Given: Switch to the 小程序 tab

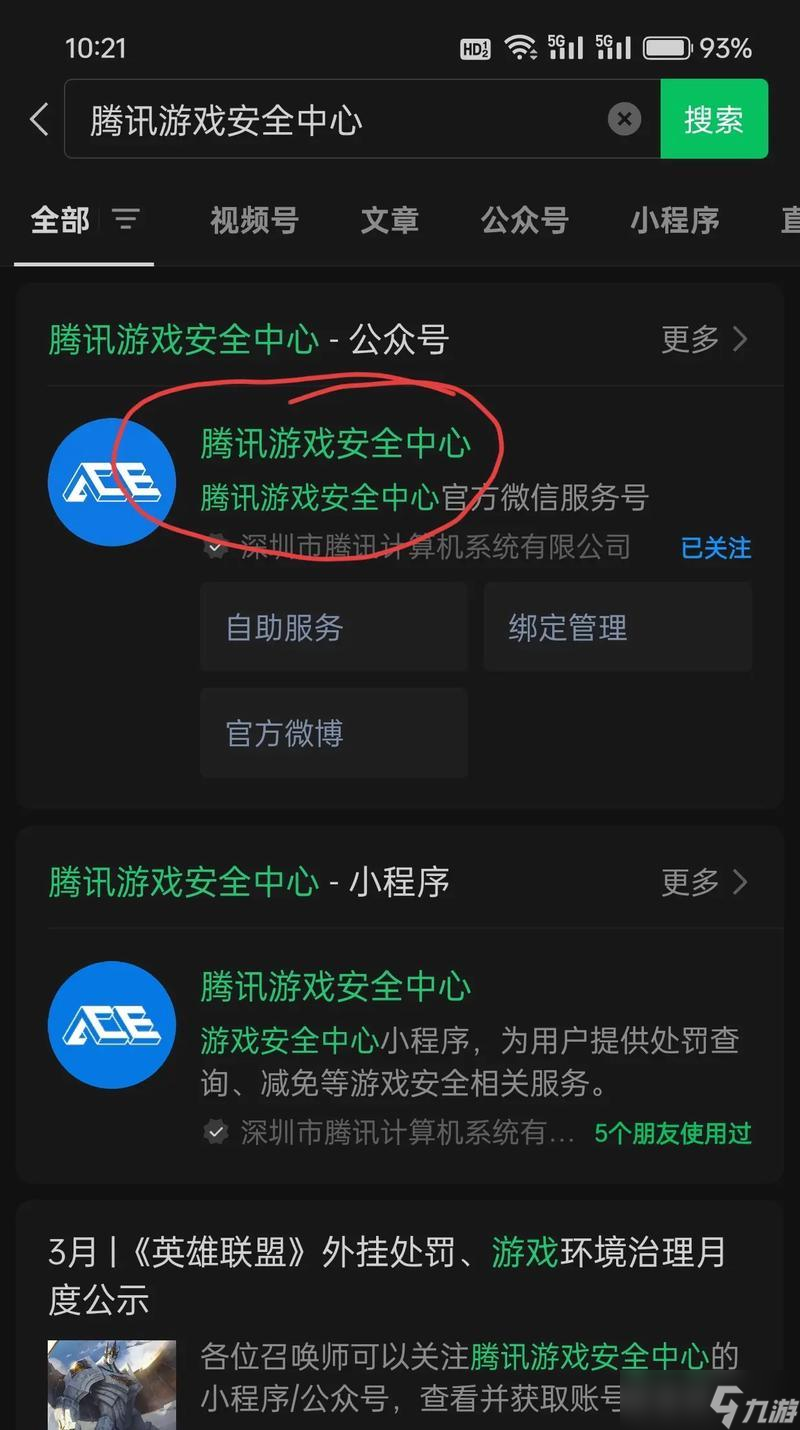Looking at the screenshot, I should pos(674,220).
